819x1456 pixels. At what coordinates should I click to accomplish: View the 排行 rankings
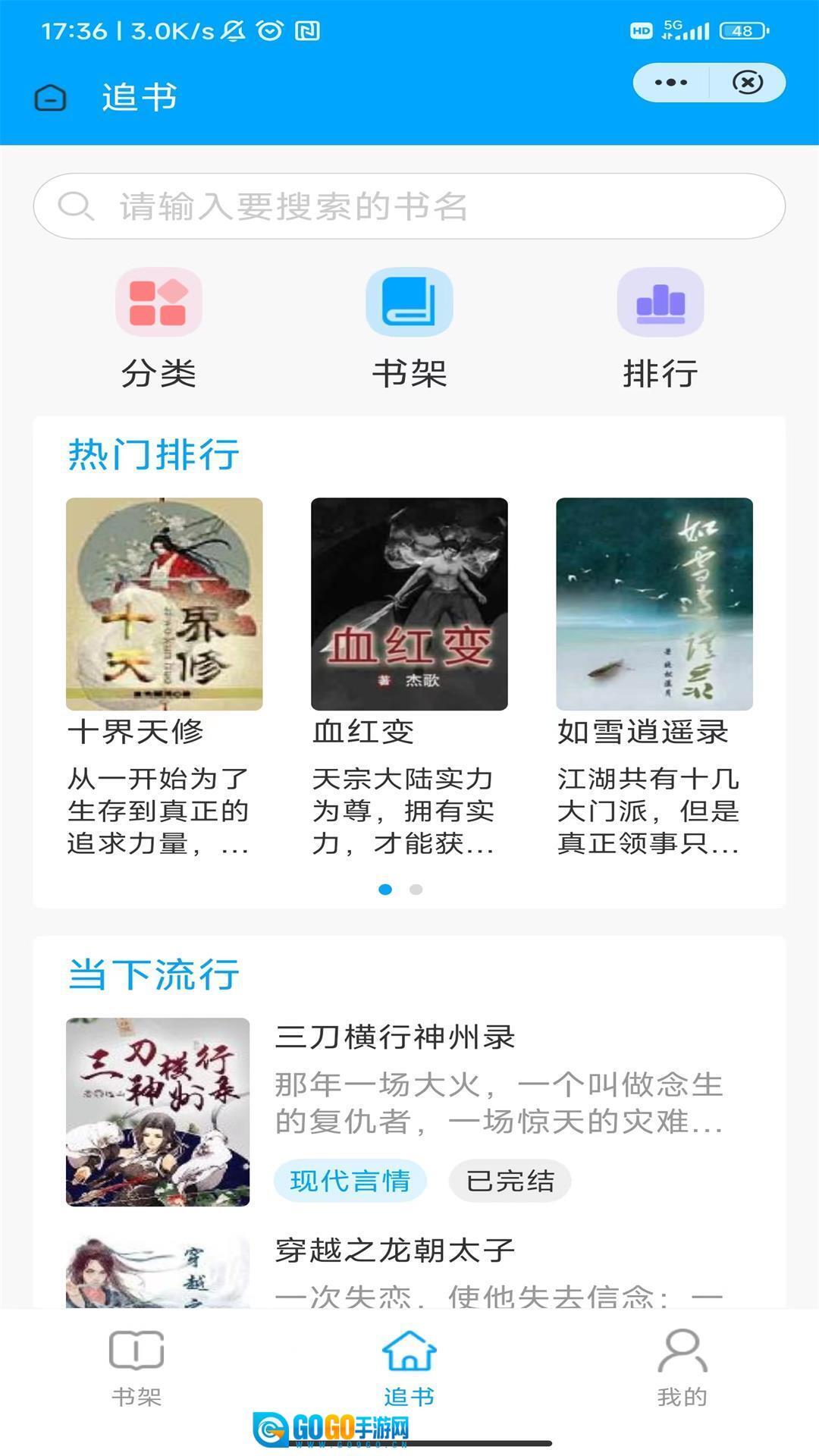[x=661, y=327]
